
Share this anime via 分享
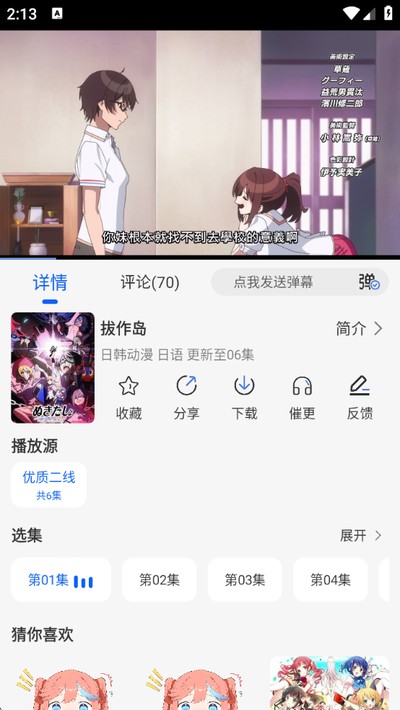coord(187,398)
